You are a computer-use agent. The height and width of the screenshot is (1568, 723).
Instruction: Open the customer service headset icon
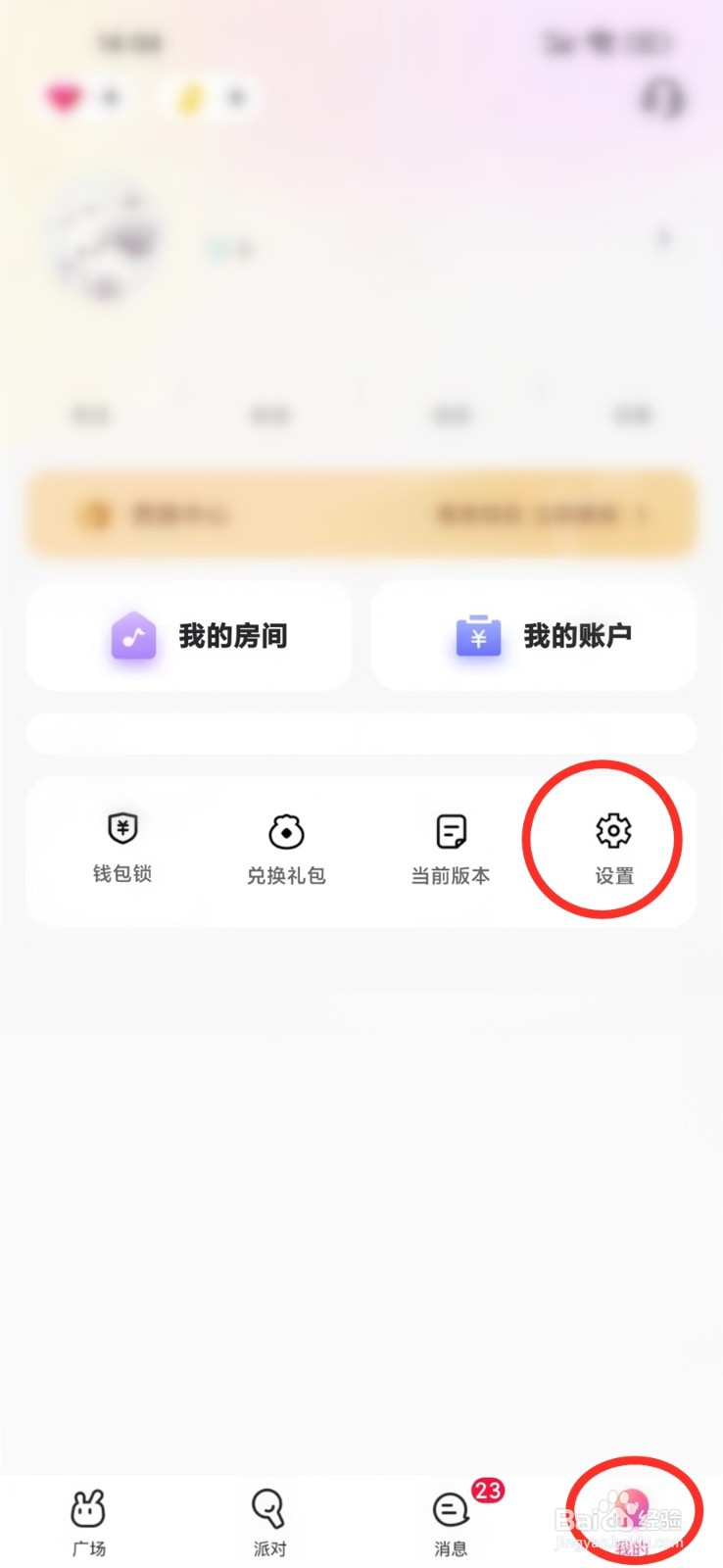[x=662, y=100]
